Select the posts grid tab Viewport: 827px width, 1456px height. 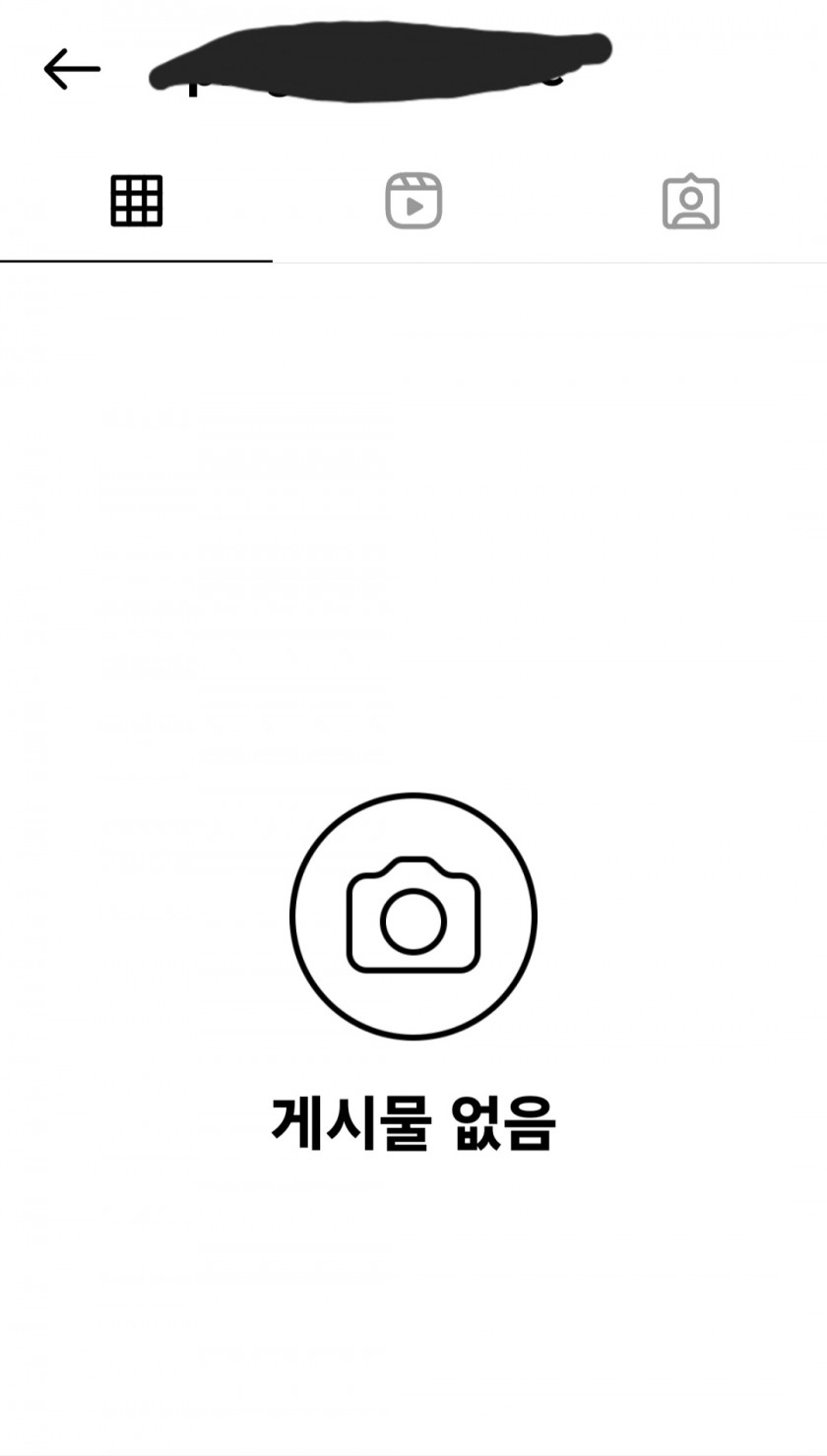(136, 201)
